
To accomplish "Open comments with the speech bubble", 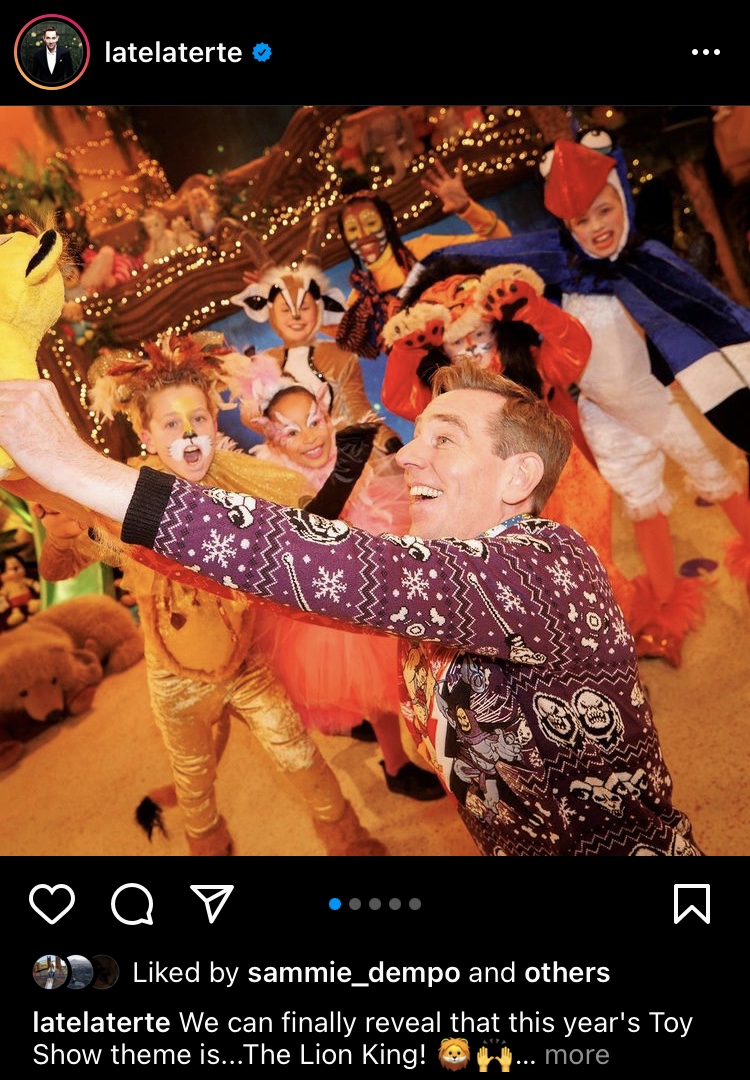I will 132,904.
